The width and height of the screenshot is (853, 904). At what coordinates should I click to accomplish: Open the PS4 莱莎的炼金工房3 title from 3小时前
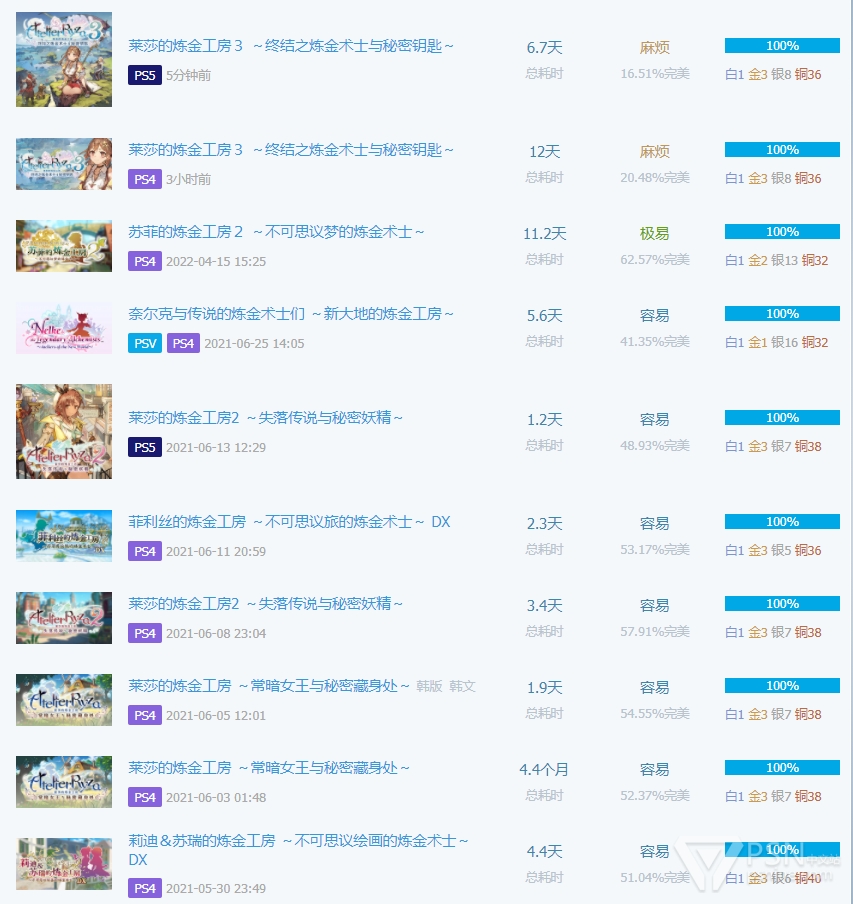290,150
